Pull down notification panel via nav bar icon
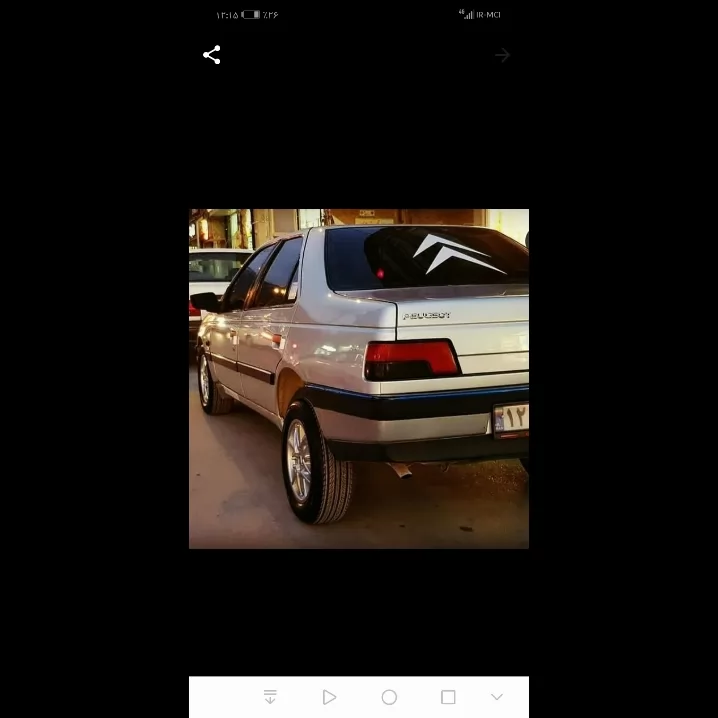Screen dimensions: 718x718 270,697
